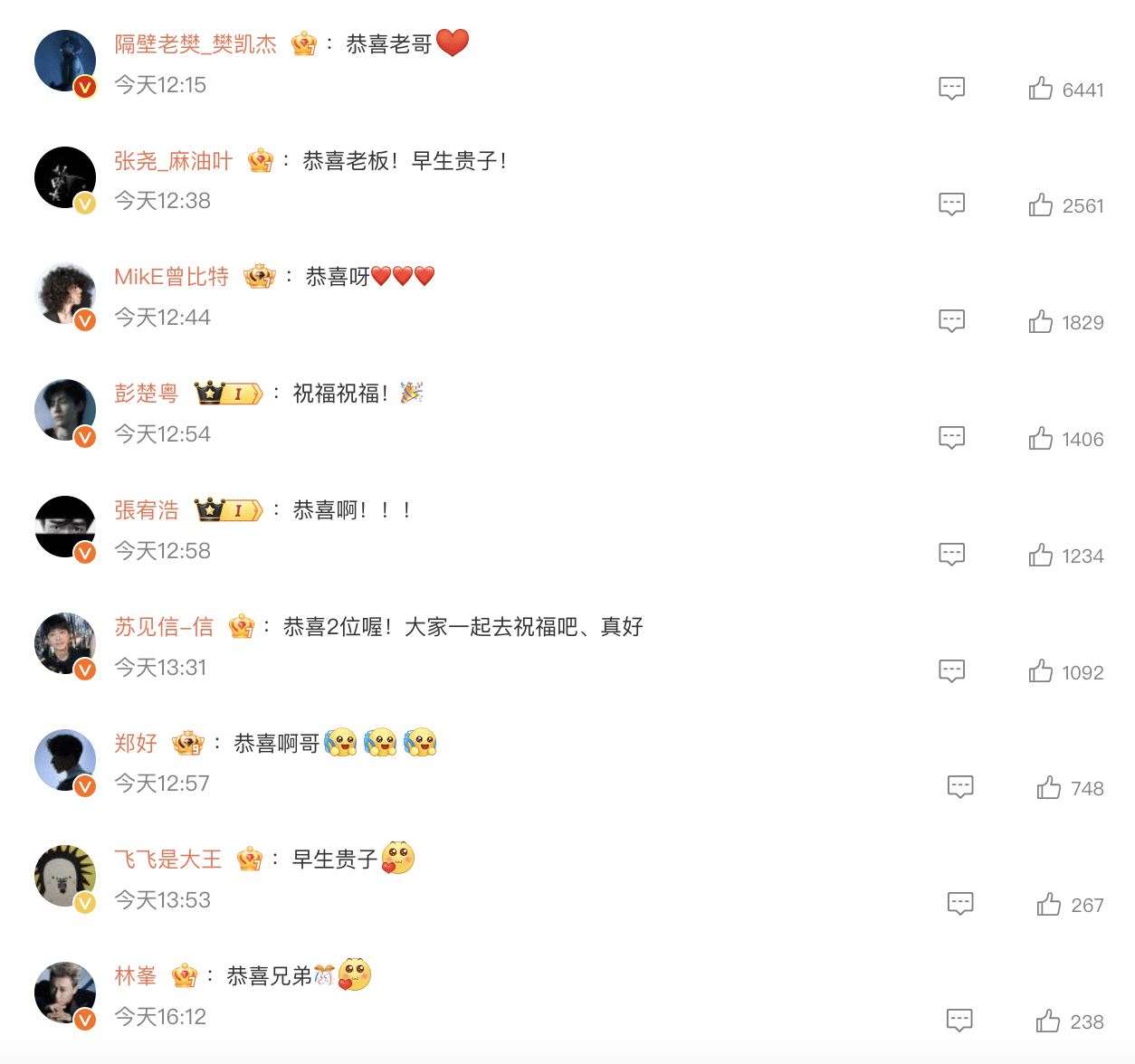
Task: Like 郑好's comment
Action: pyautogui.click(x=1049, y=787)
